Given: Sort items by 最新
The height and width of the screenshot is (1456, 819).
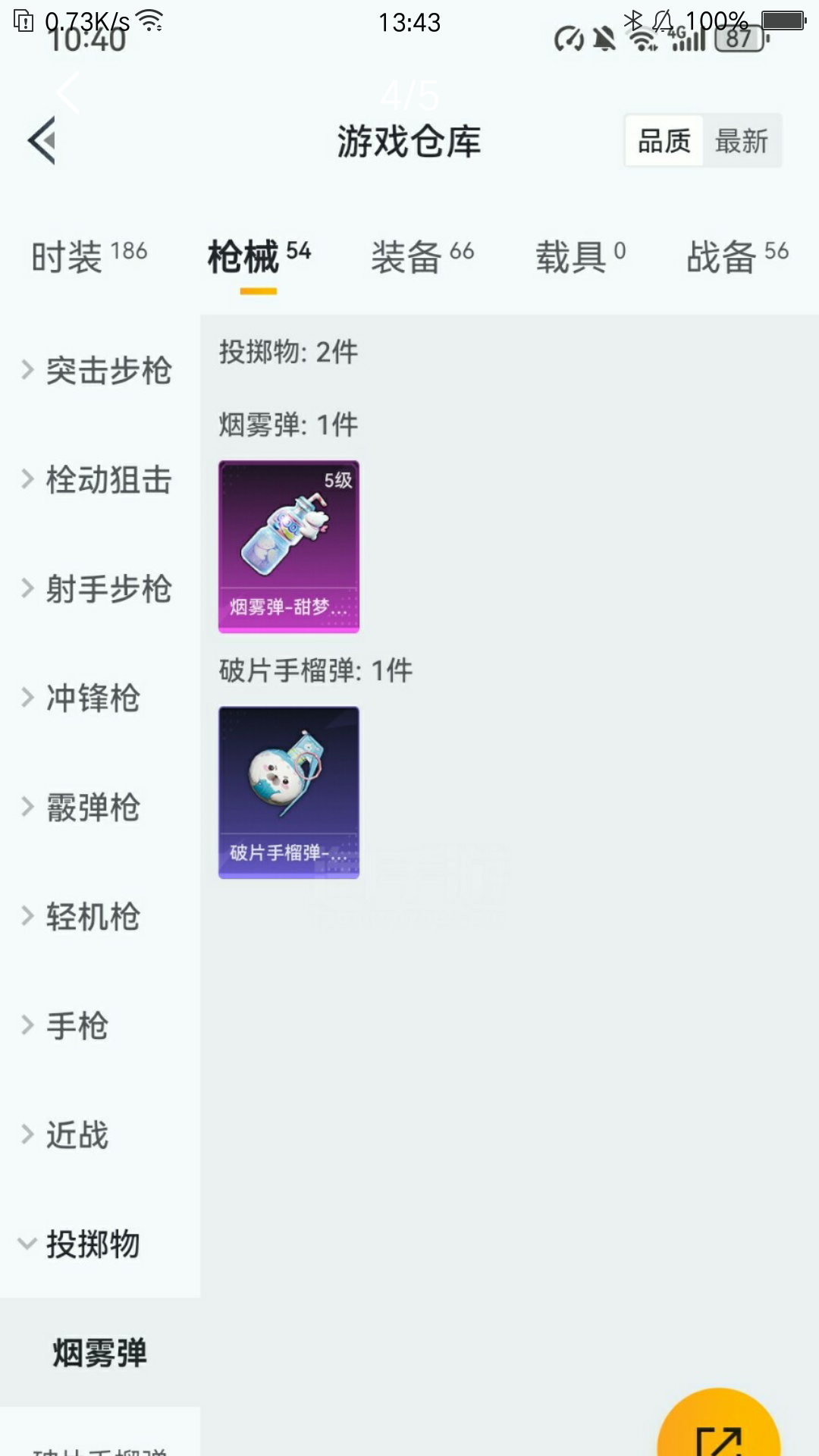Looking at the screenshot, I should pyautogui.click(x=742, y=141).
